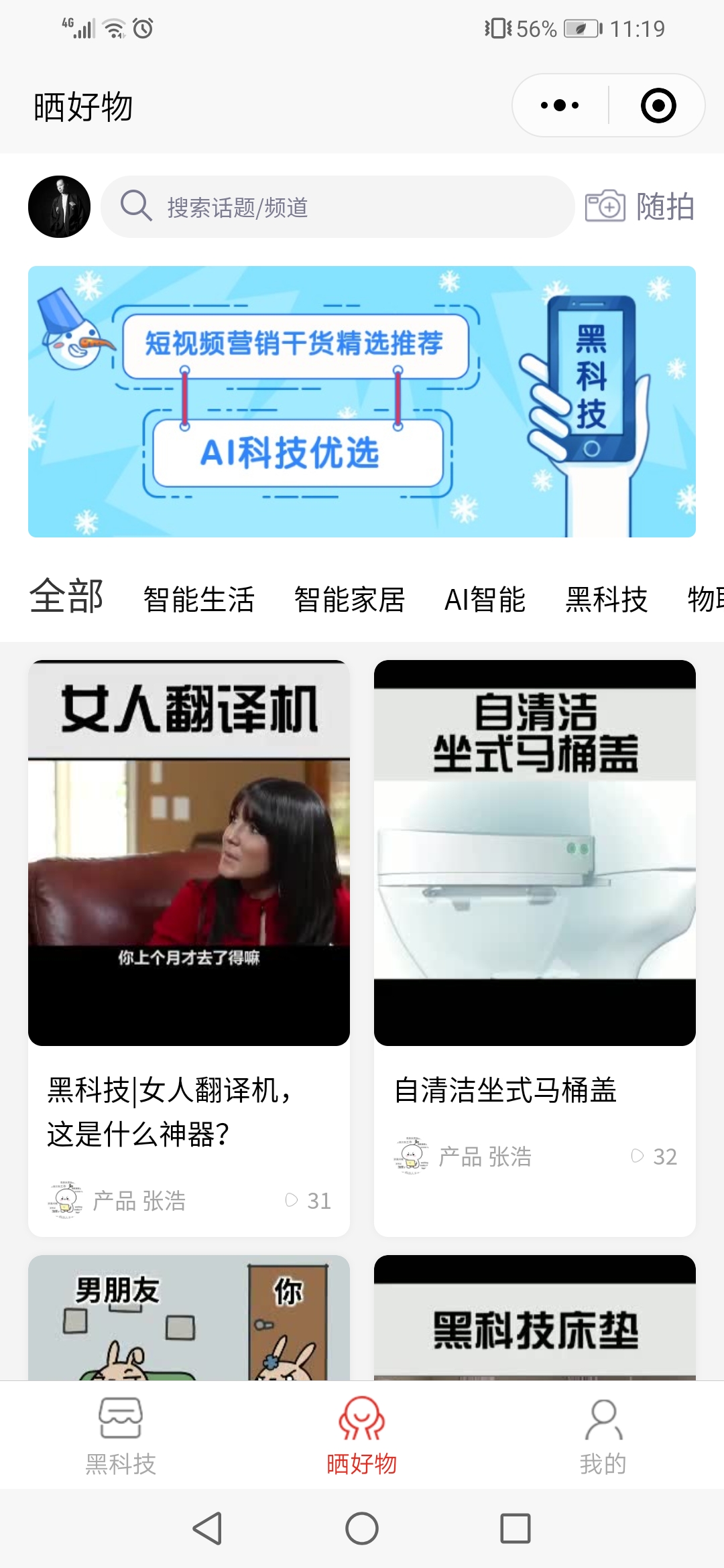This screenshot has width=724, height=1568.
Task: Go to 黑科技 in bottom navigation
Action: point(121,1435)
